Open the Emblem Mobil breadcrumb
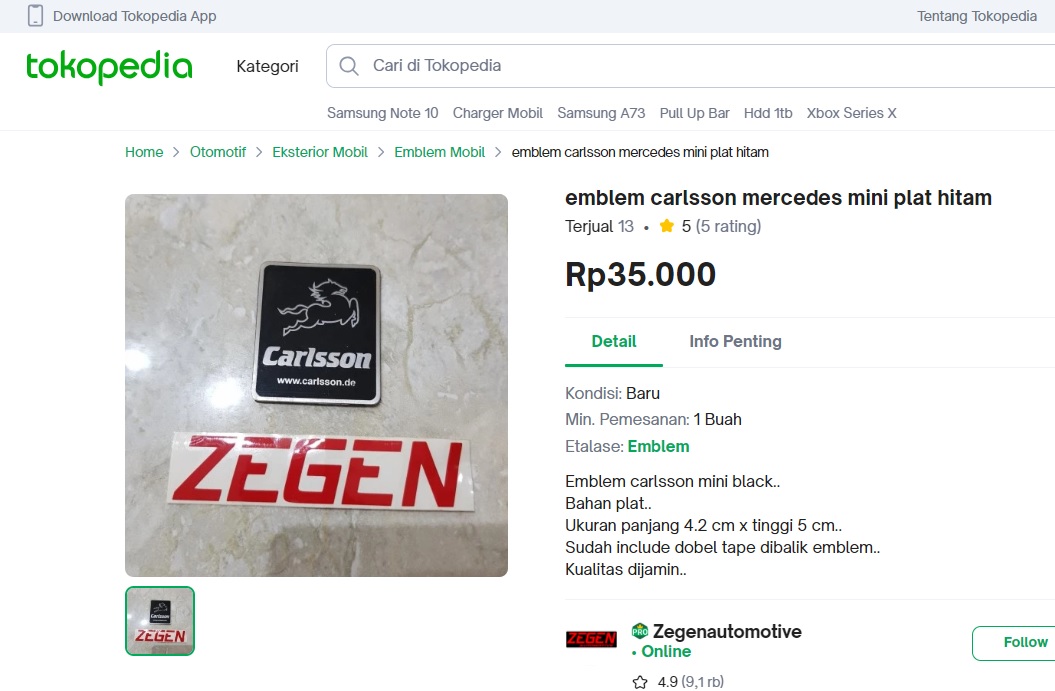This screenshot has width=1055, height=691. coord(439,152)
